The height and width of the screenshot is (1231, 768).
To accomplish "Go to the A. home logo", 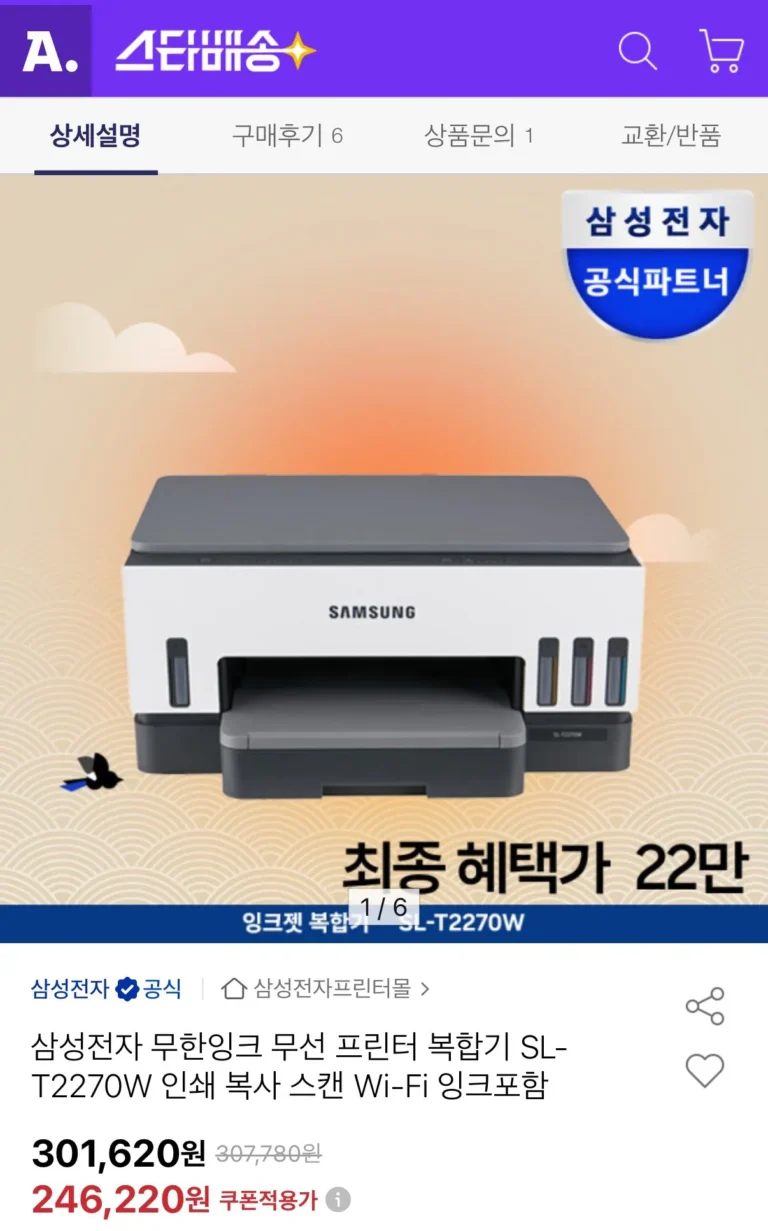I will [46, 50].
